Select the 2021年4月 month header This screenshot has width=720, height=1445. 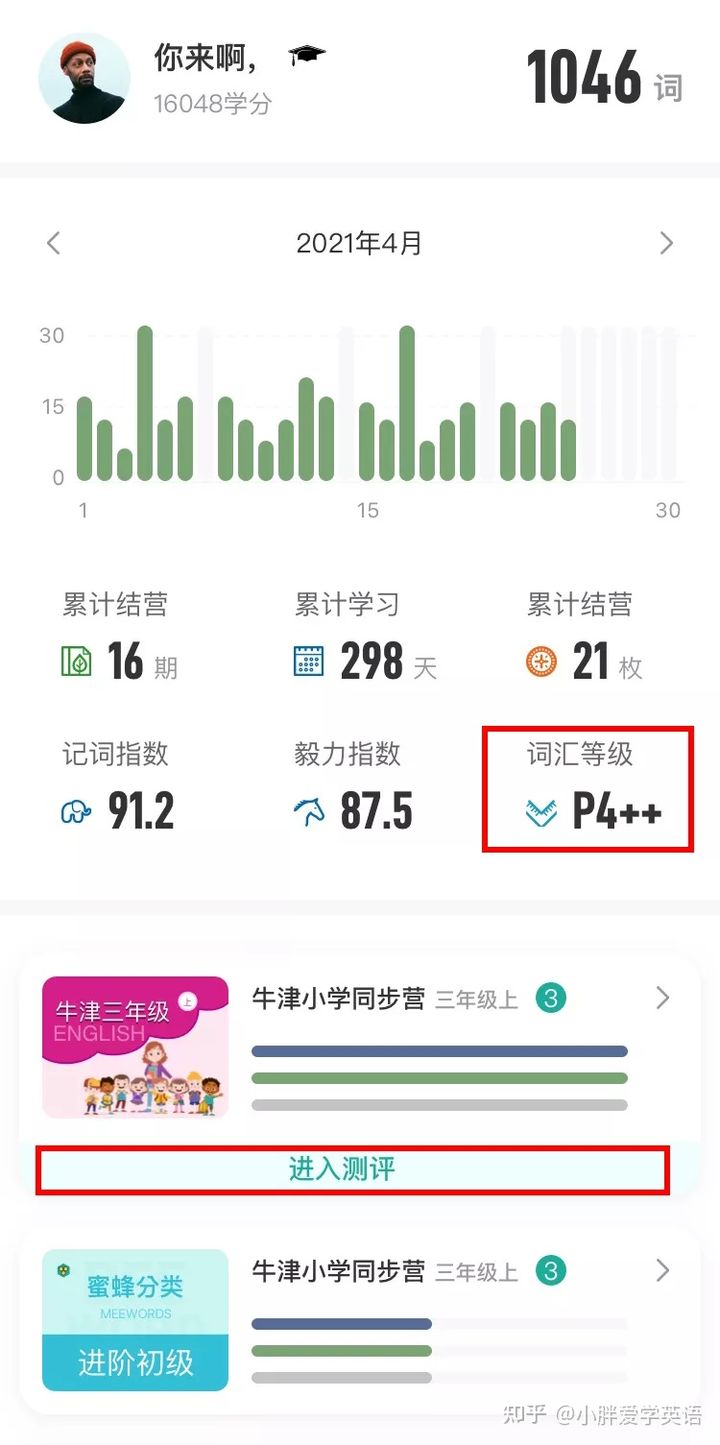358,243
